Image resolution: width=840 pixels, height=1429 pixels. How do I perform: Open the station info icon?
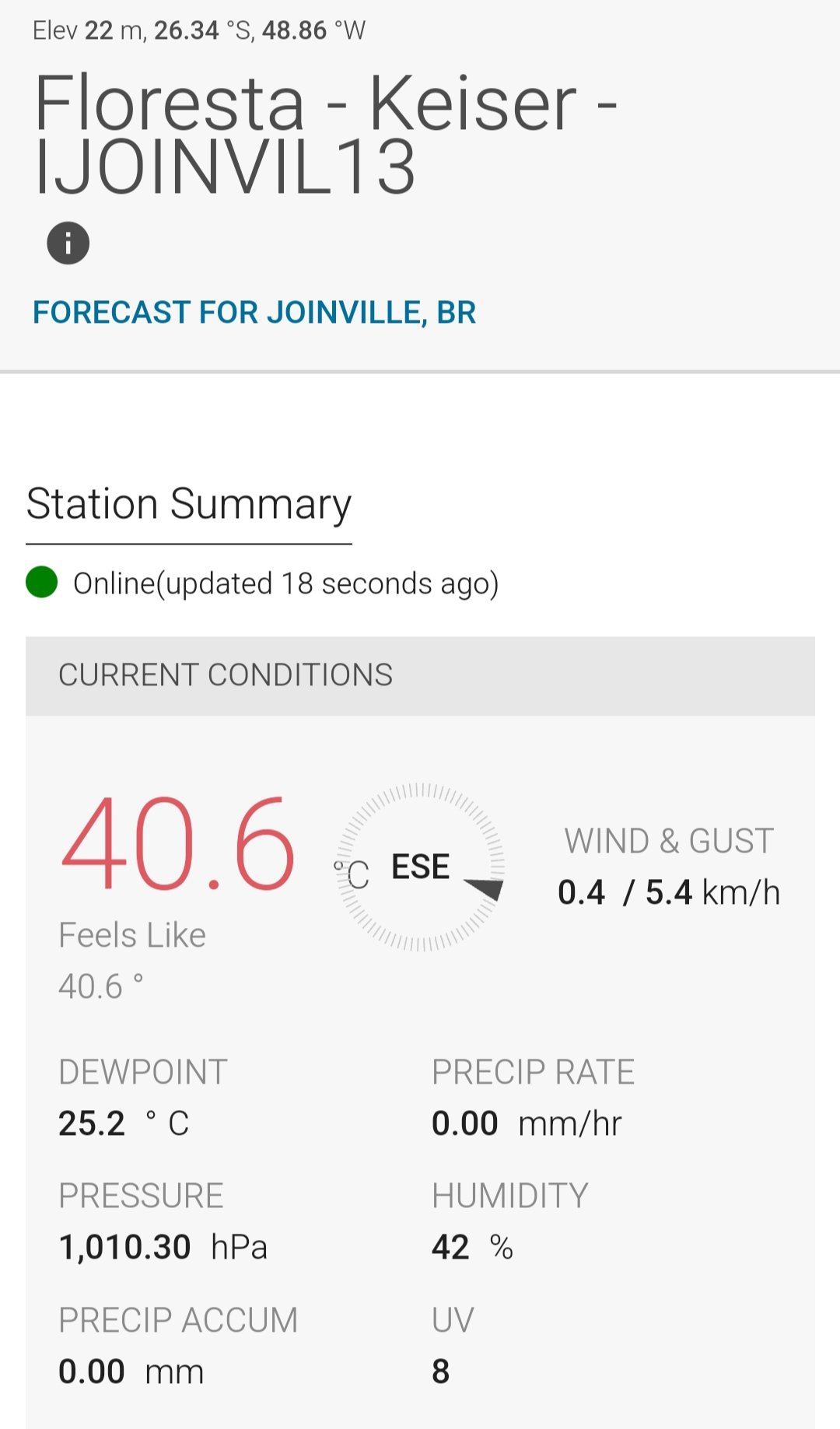coord(68,243)
